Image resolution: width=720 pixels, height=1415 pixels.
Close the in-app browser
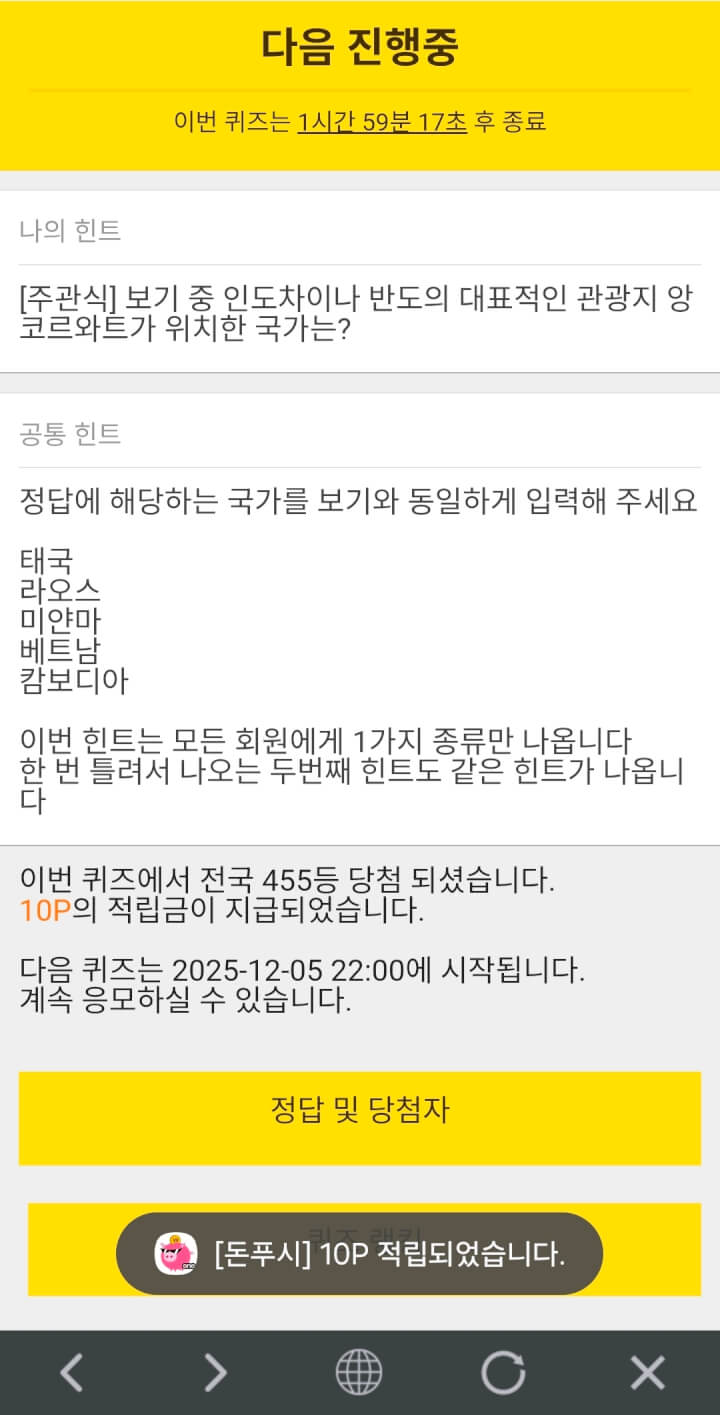(x=647, y=1372)
